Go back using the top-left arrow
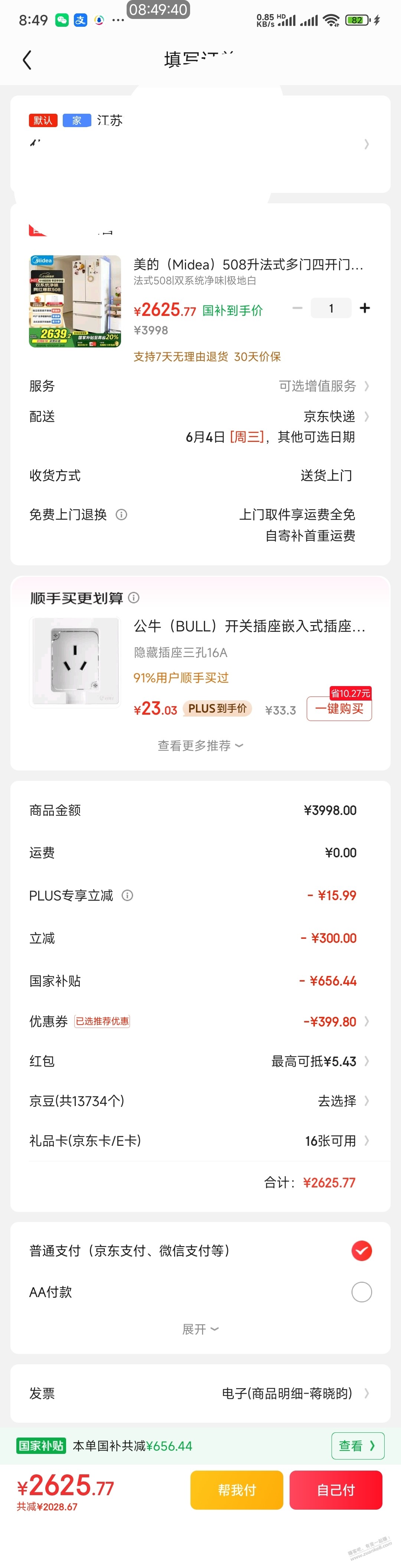Viewport: 401px width, 1568px height. [x=27, y=60]
